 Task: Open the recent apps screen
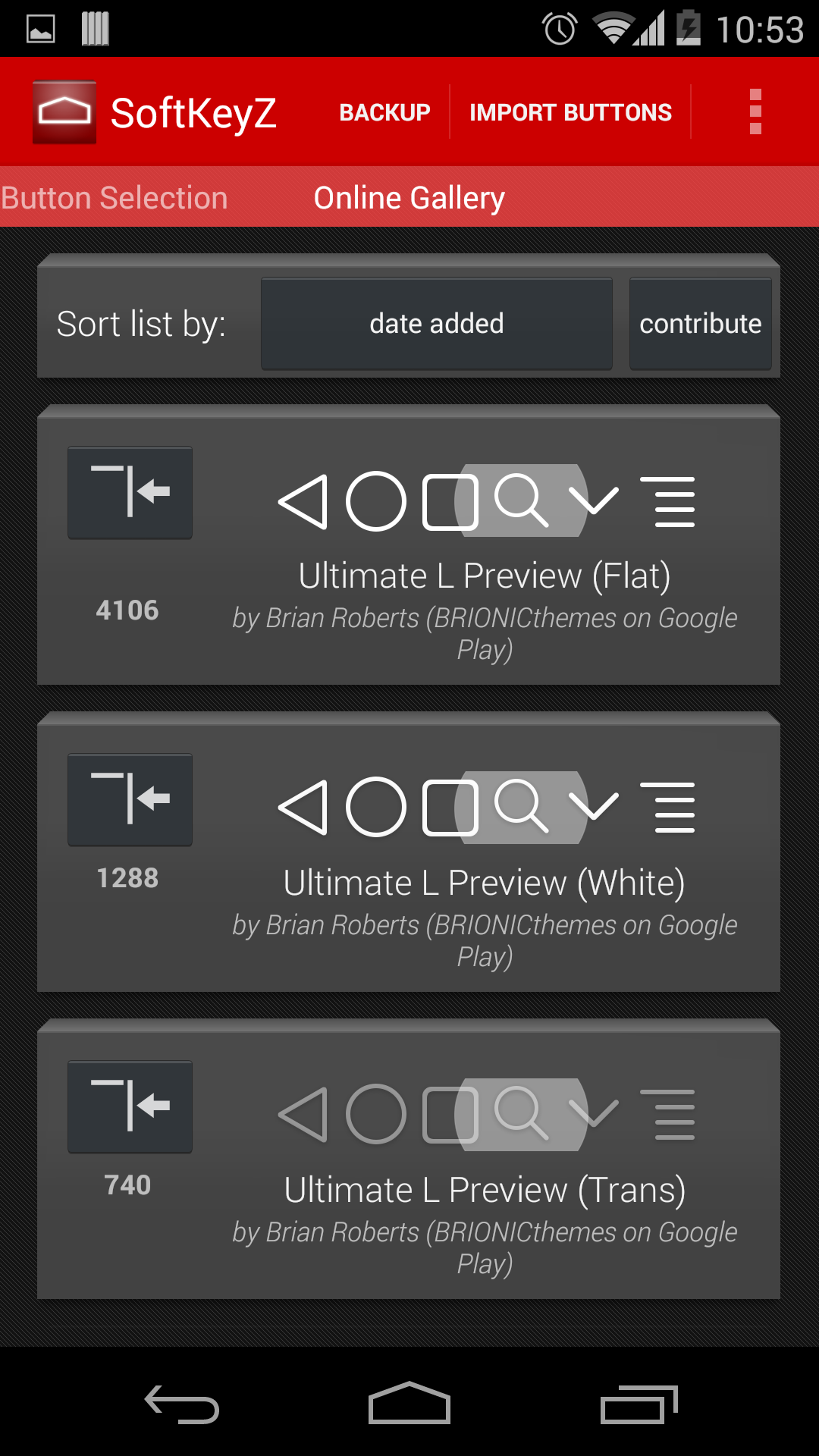[x=639, y=1404]
